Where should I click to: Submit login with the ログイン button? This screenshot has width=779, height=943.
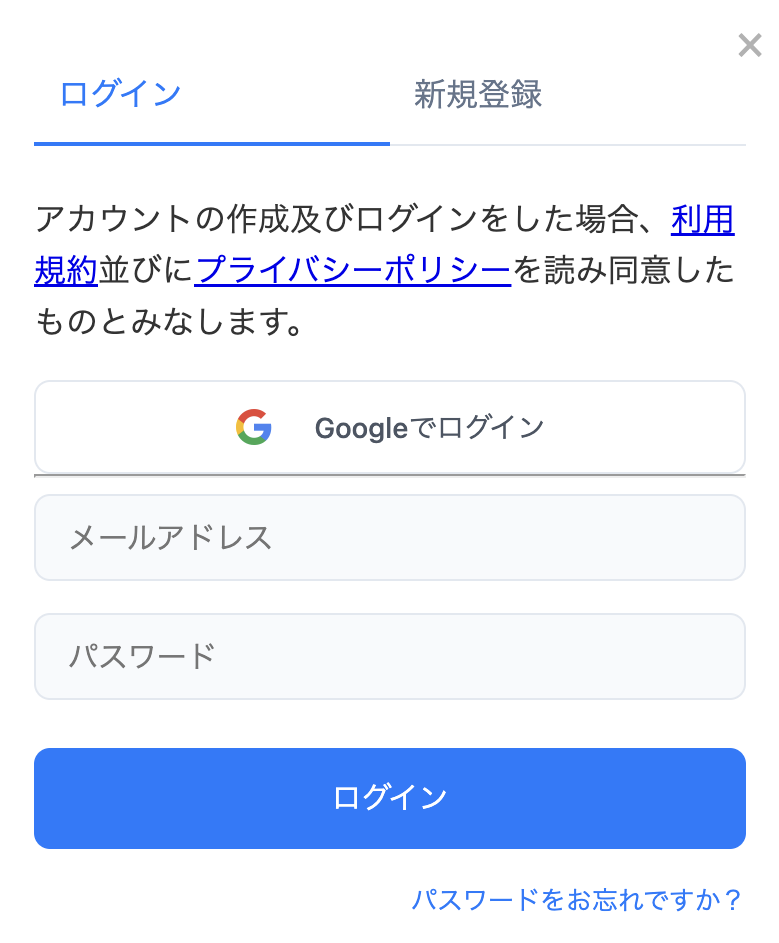click(x=389, y=798)
